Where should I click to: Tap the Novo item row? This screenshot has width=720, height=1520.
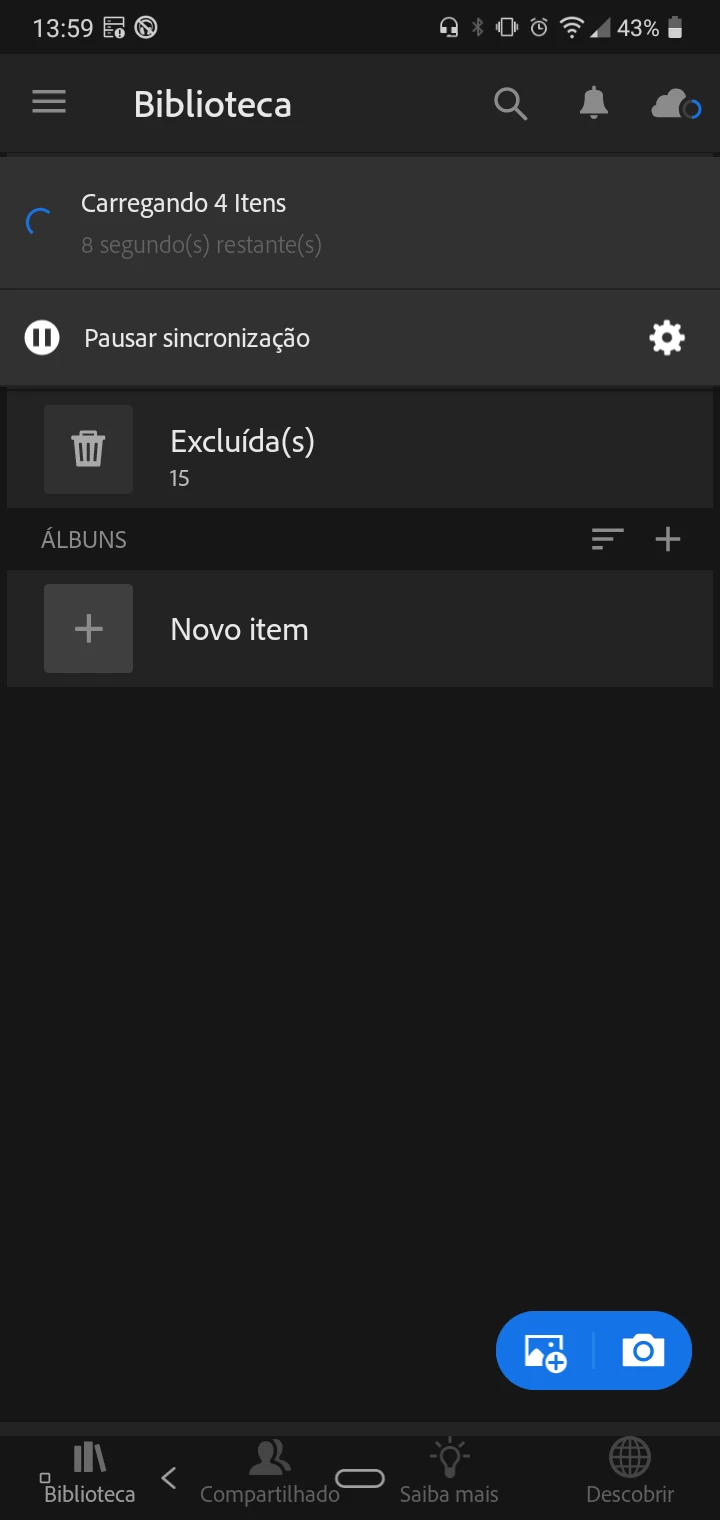coord(360,629)
